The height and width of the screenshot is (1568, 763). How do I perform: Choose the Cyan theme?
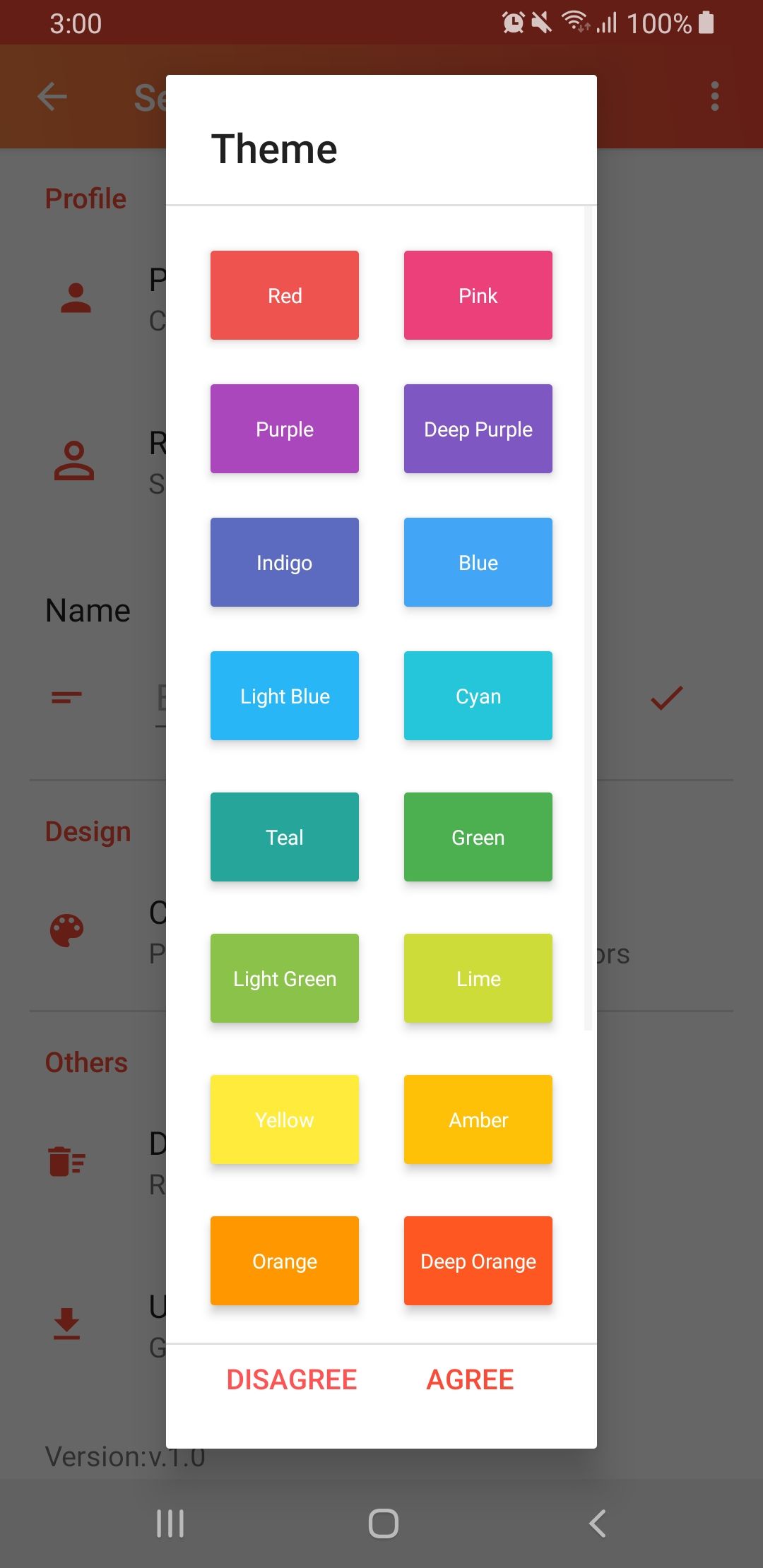tap(478, 696)
